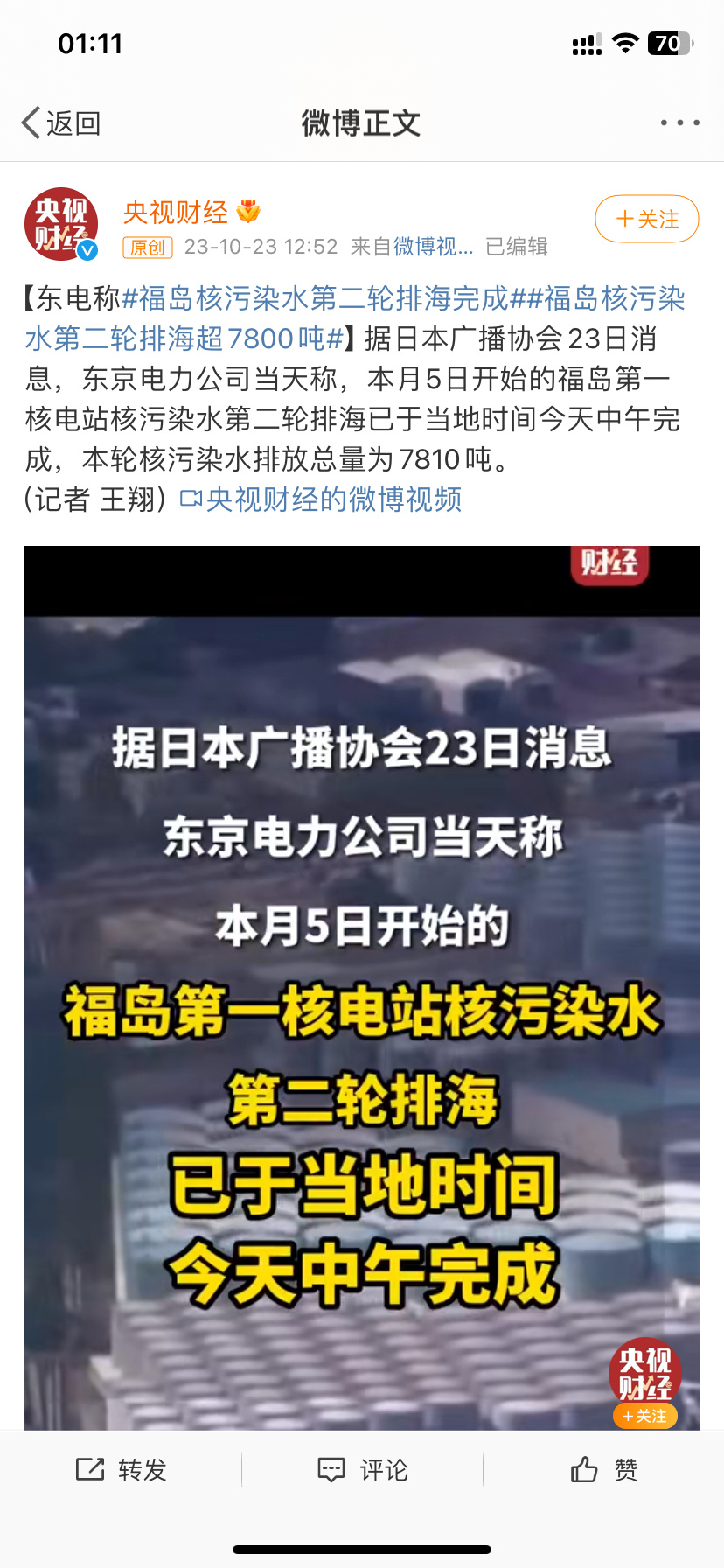Open the 微博视... source link
The height and width of the screenshot is (1568, 724).
[432, 247]
